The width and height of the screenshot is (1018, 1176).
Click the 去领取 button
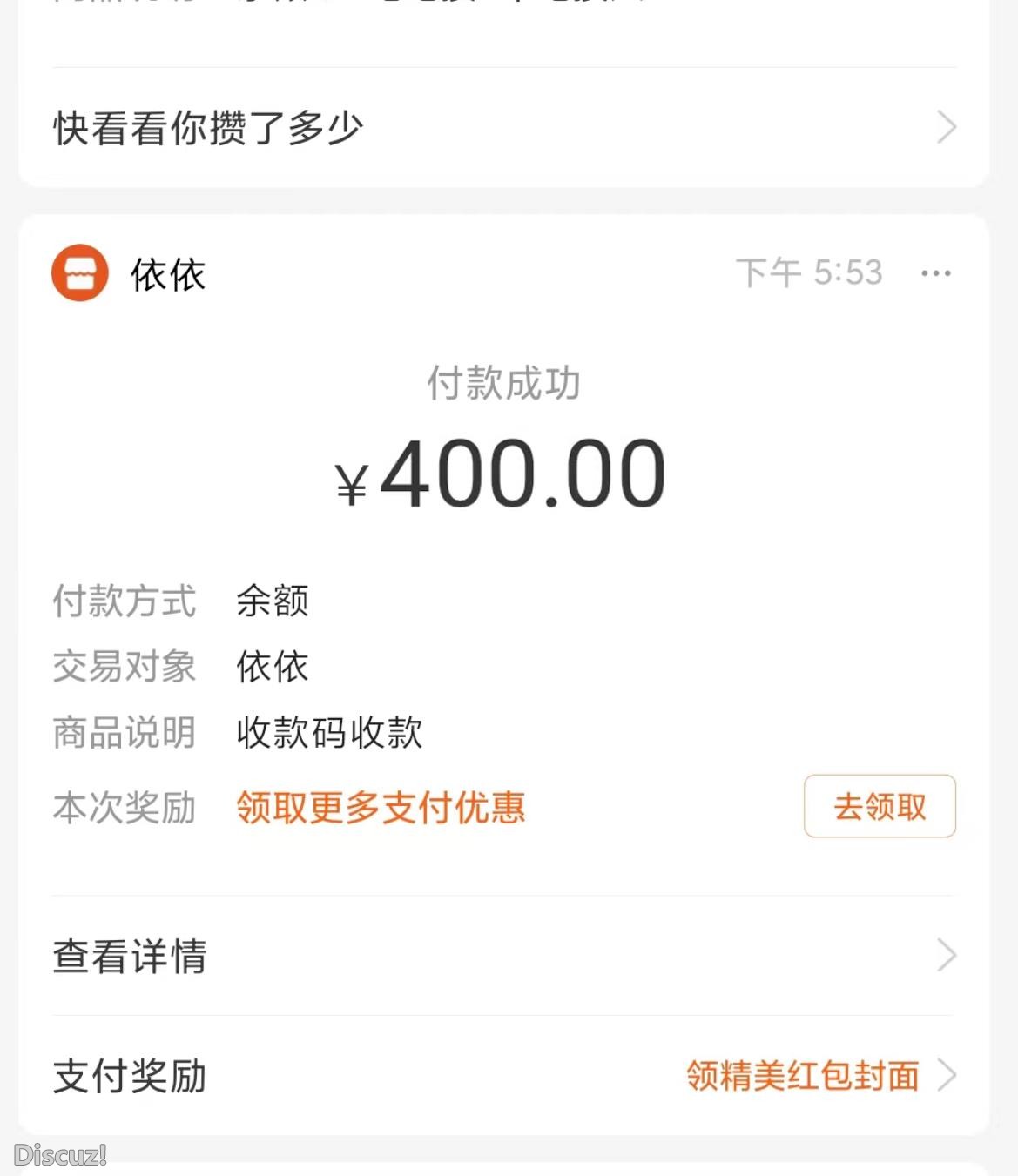click(x=879, y=808)
